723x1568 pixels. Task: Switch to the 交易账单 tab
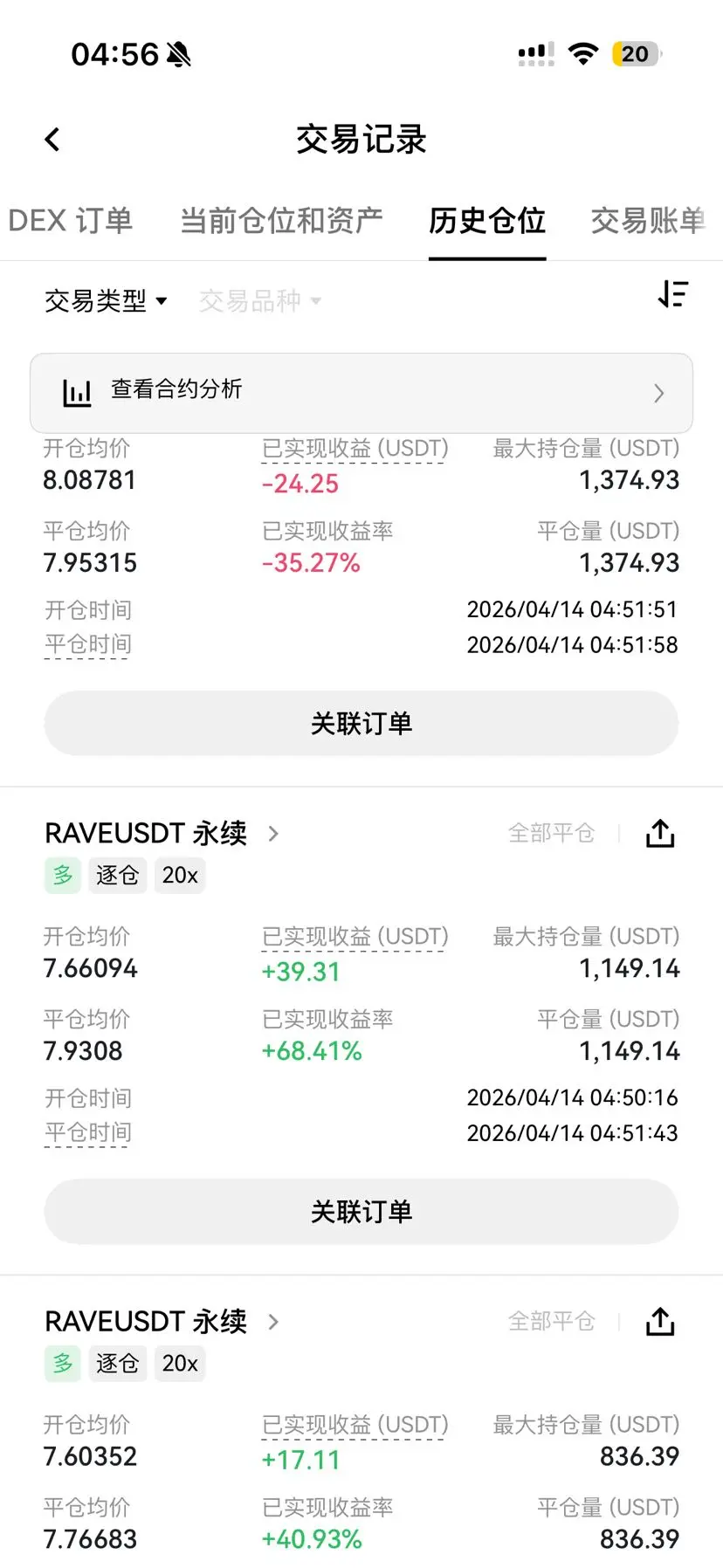click(x=648, y=221)
